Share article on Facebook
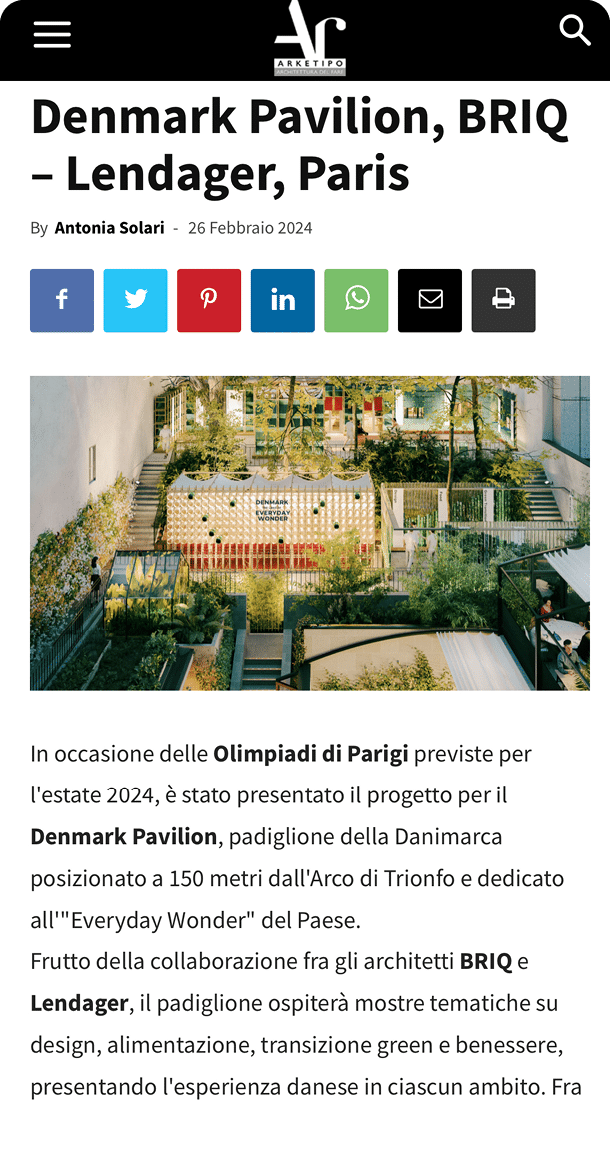Screen dimensions: 610x1151 (62, 300)
